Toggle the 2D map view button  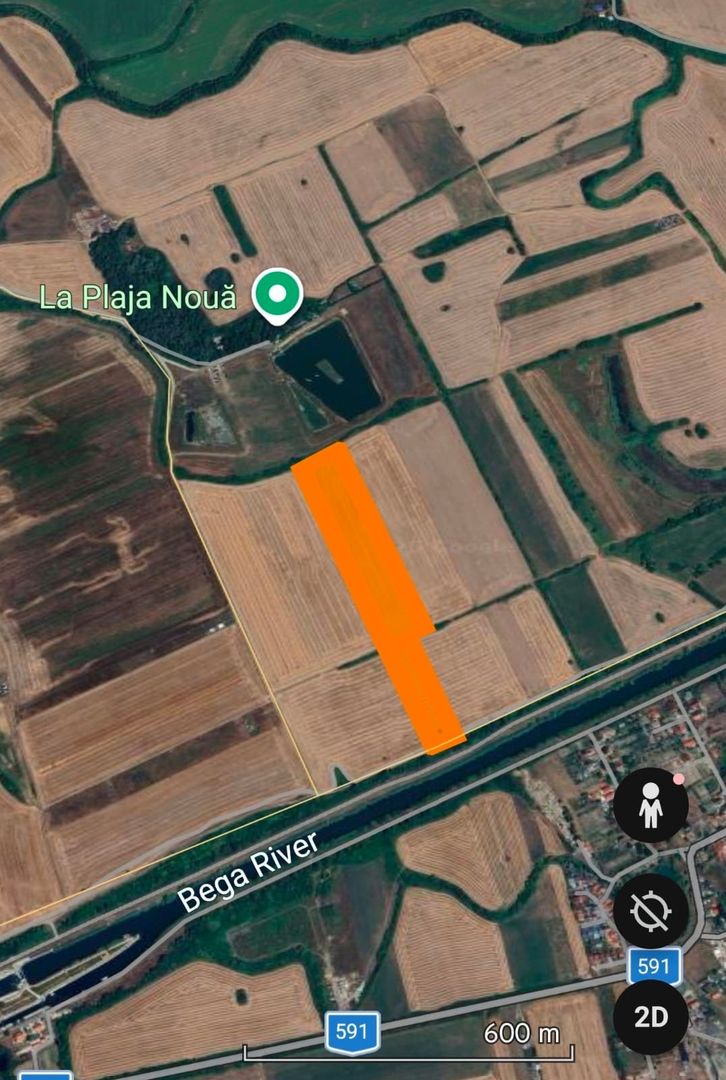651,1017
